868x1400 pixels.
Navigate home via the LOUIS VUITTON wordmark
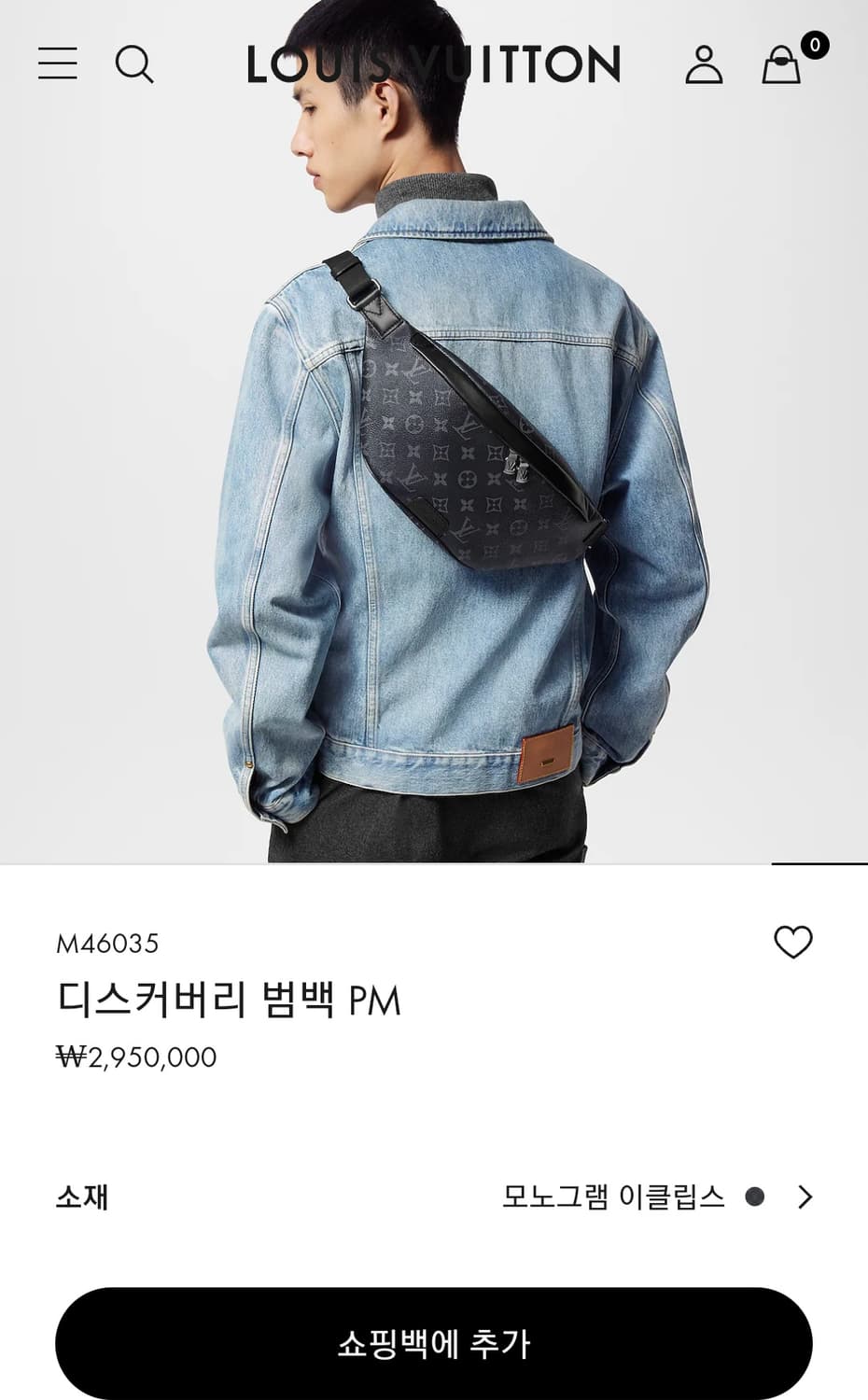coord(432,65)
